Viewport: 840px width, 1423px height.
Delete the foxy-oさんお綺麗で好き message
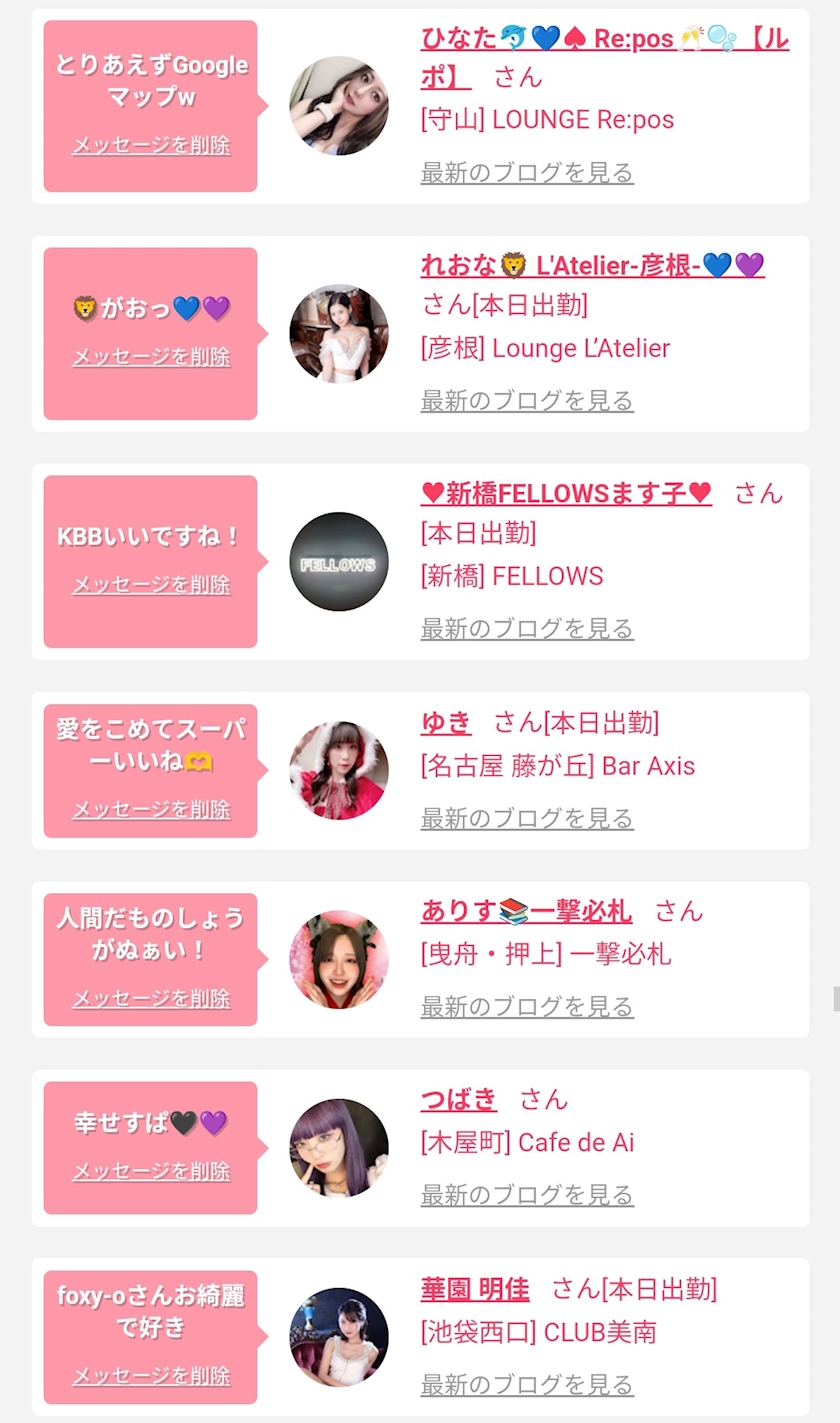pyautogui.click(x=151, y=1376)
